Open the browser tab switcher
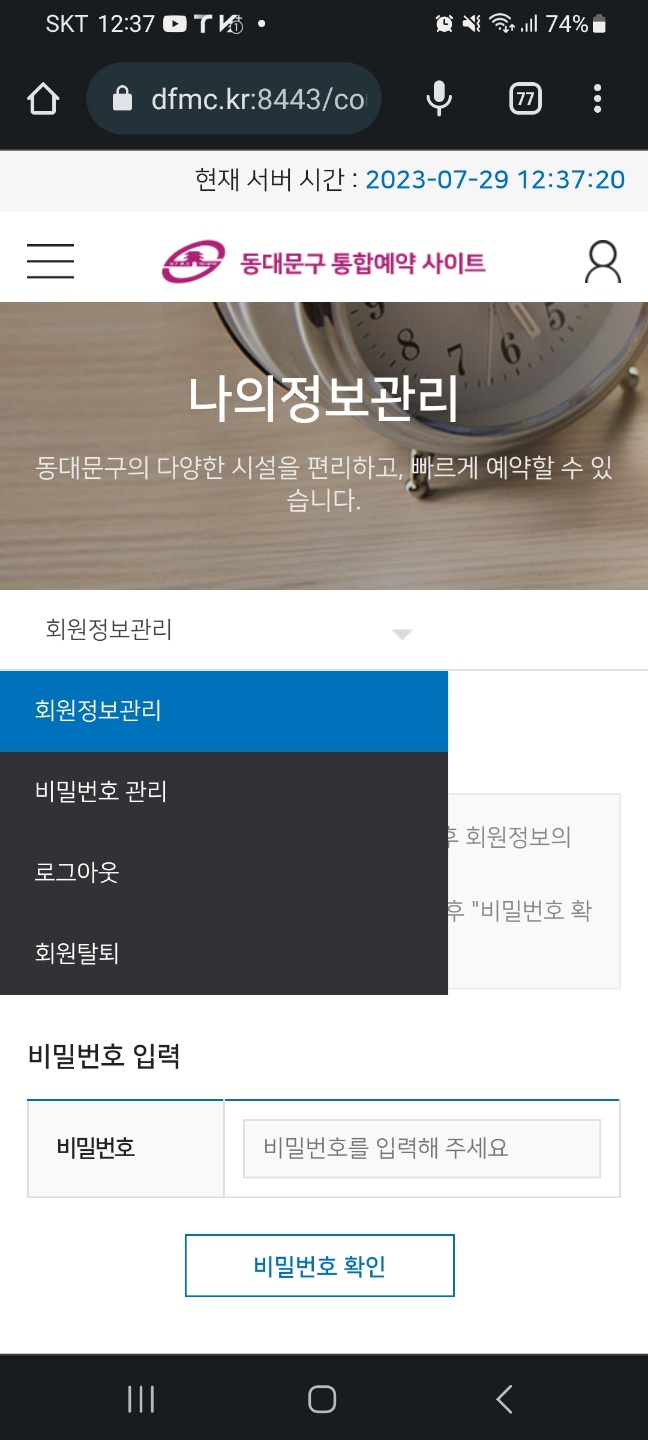Viewport: 648px width, 1440px height. pos(525,99)
